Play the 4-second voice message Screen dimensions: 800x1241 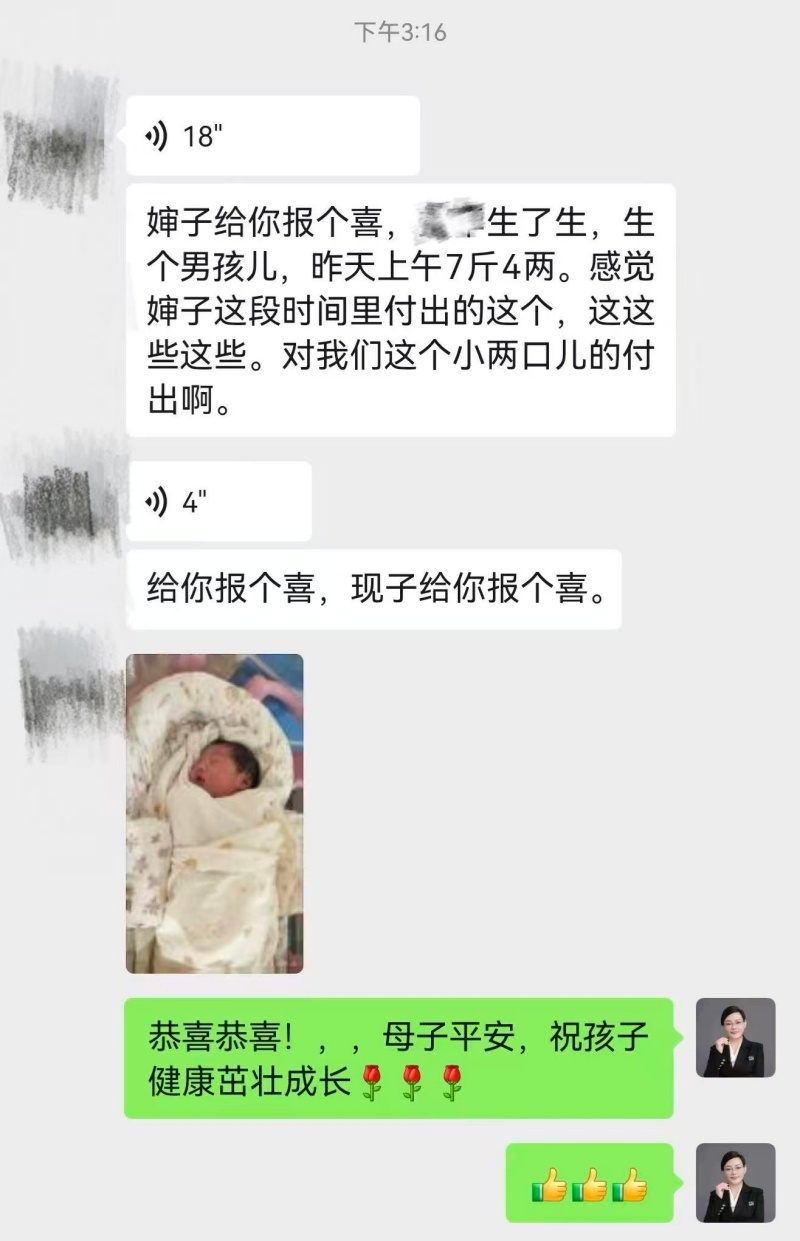coord(218,502)
